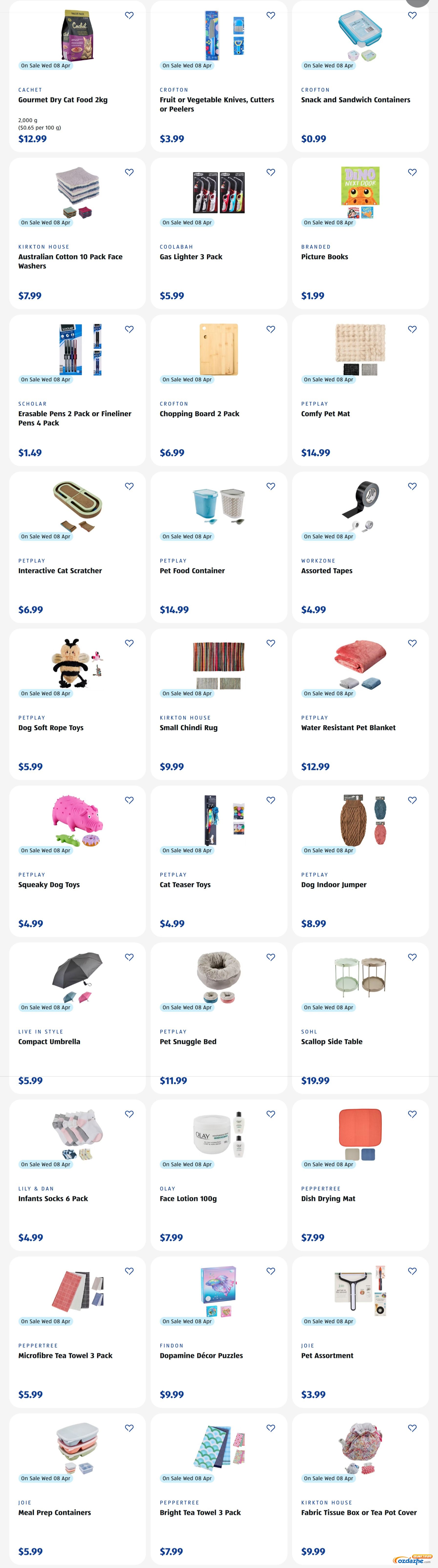Image resolution: width=438 pixels, height=1568 pixels.
Task: Open Dopamine Décor Puzzles product
Action: [x=201, y=1356]
